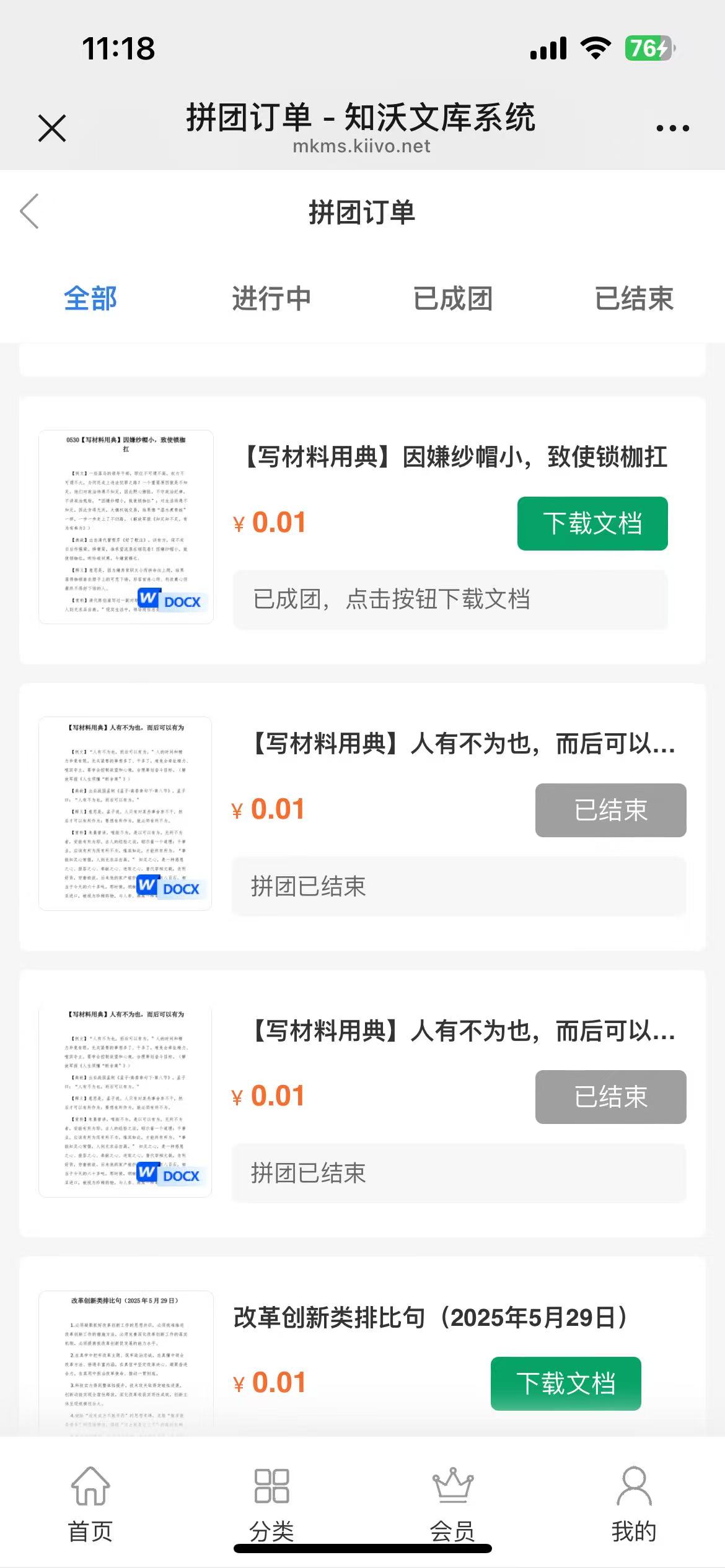Open the 改革创新类排比句 document thumbnail
Screen dimensions: 725x1568
coord(126,1362)
